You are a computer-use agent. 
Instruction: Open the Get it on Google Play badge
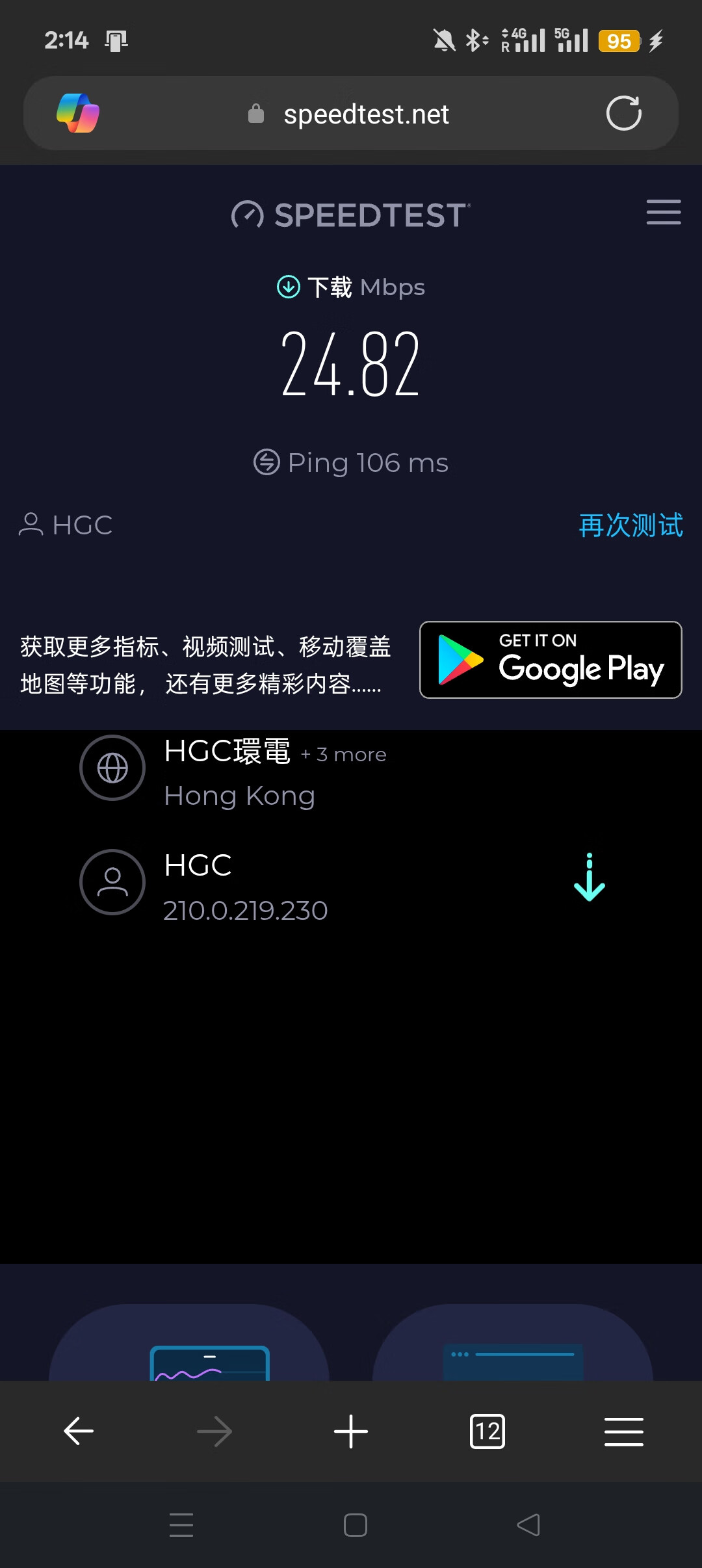pos(551,660)
